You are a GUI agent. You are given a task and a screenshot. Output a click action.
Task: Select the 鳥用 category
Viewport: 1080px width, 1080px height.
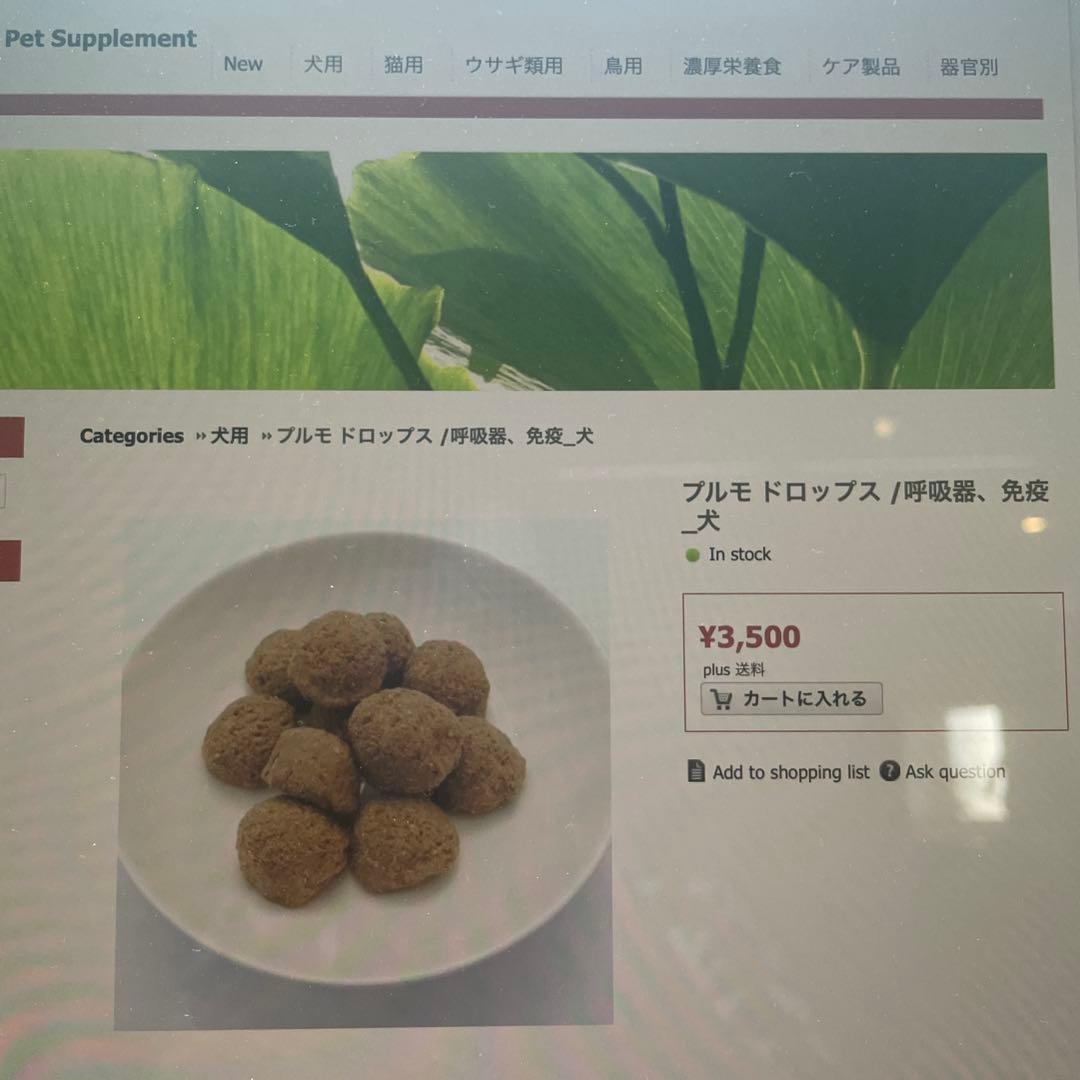(623, 67)
